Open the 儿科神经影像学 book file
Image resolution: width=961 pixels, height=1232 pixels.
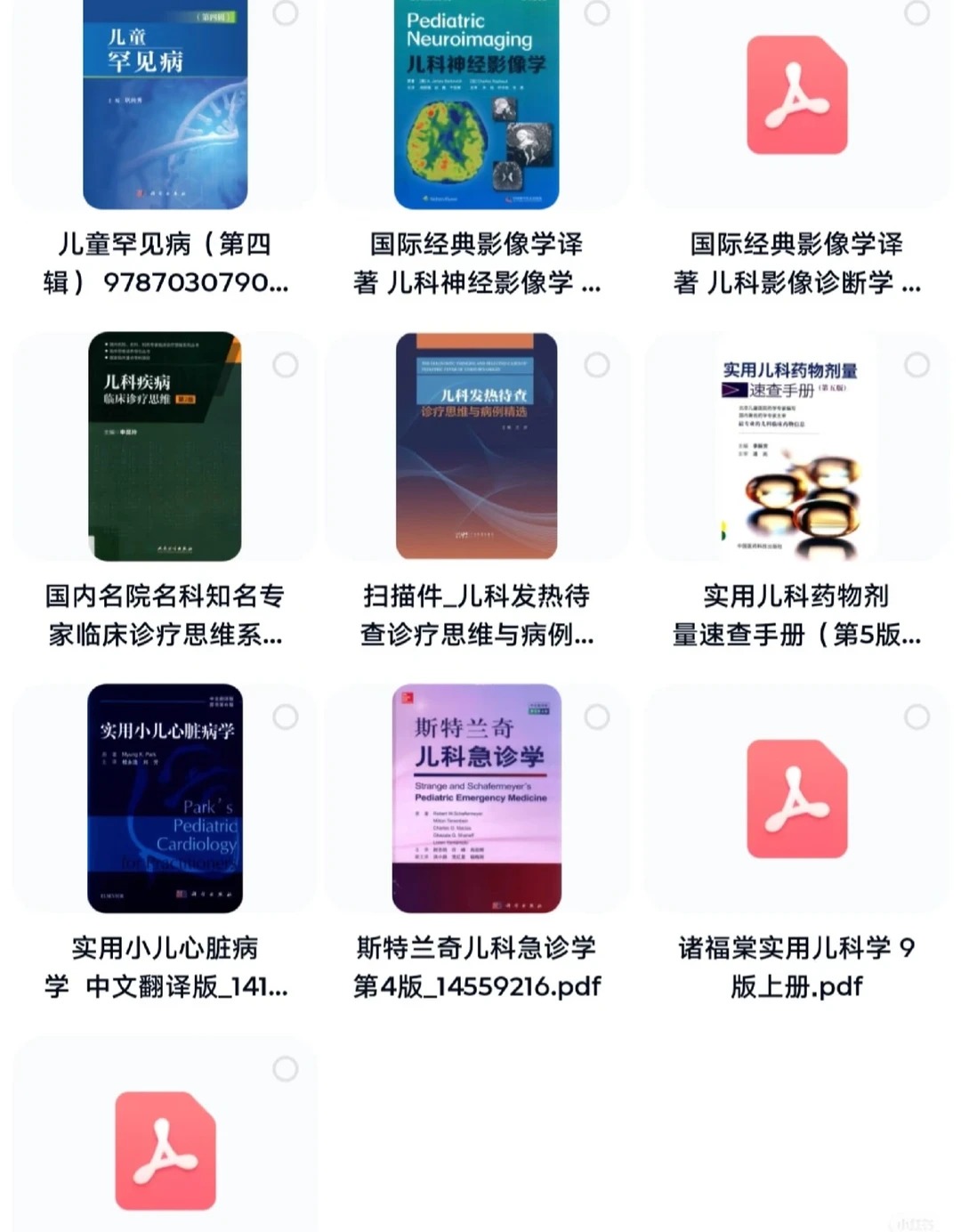tap(476, 107)
